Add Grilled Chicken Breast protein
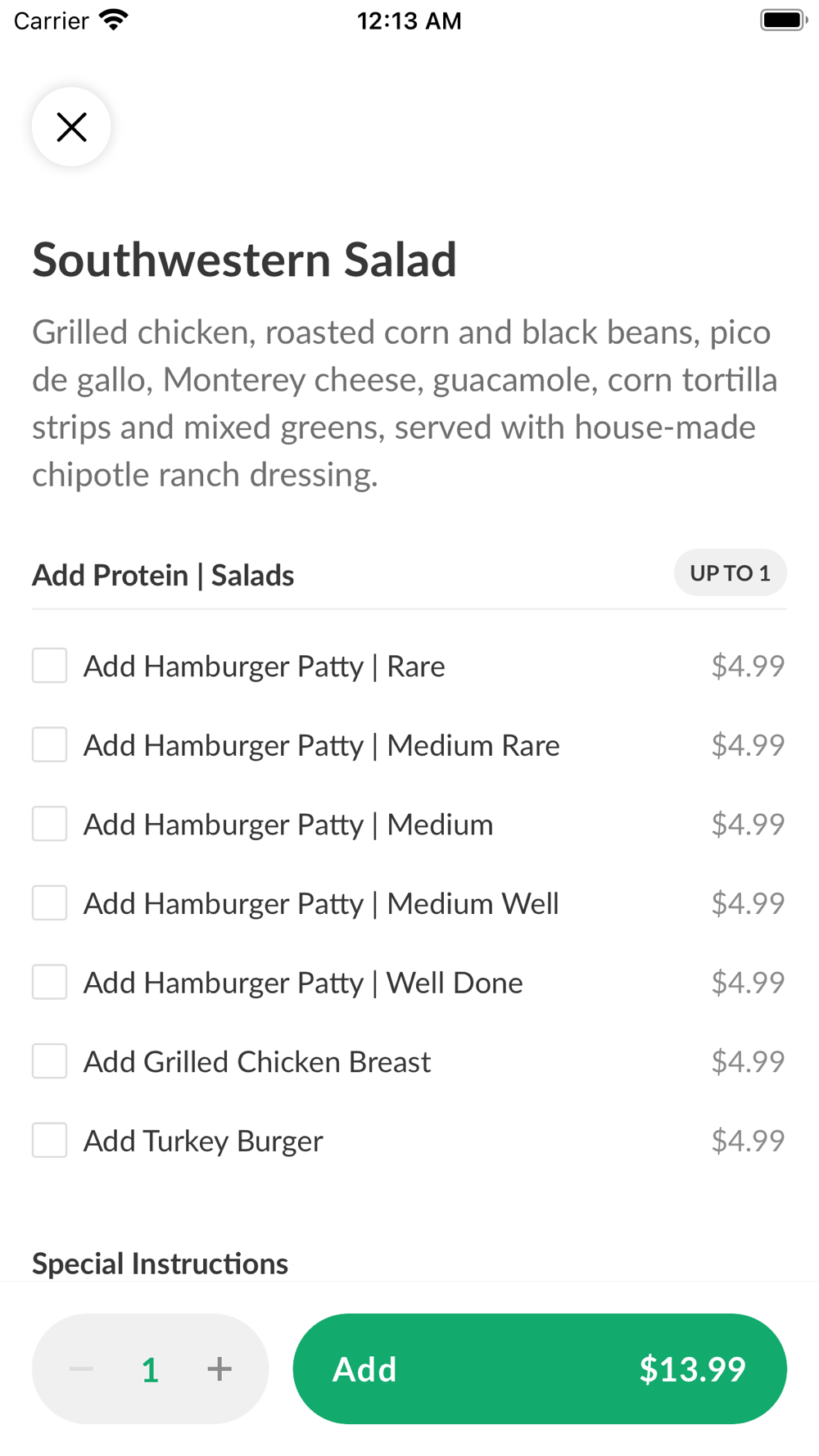This screenshot has width=819, height=1456. point(49,1061)
